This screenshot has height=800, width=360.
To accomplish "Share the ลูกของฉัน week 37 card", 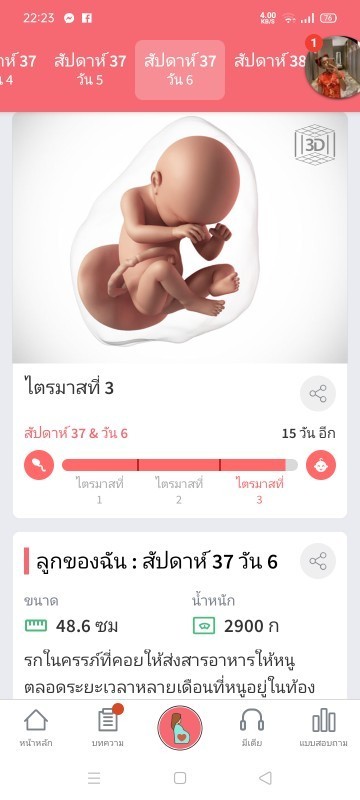I will [318, 561].
